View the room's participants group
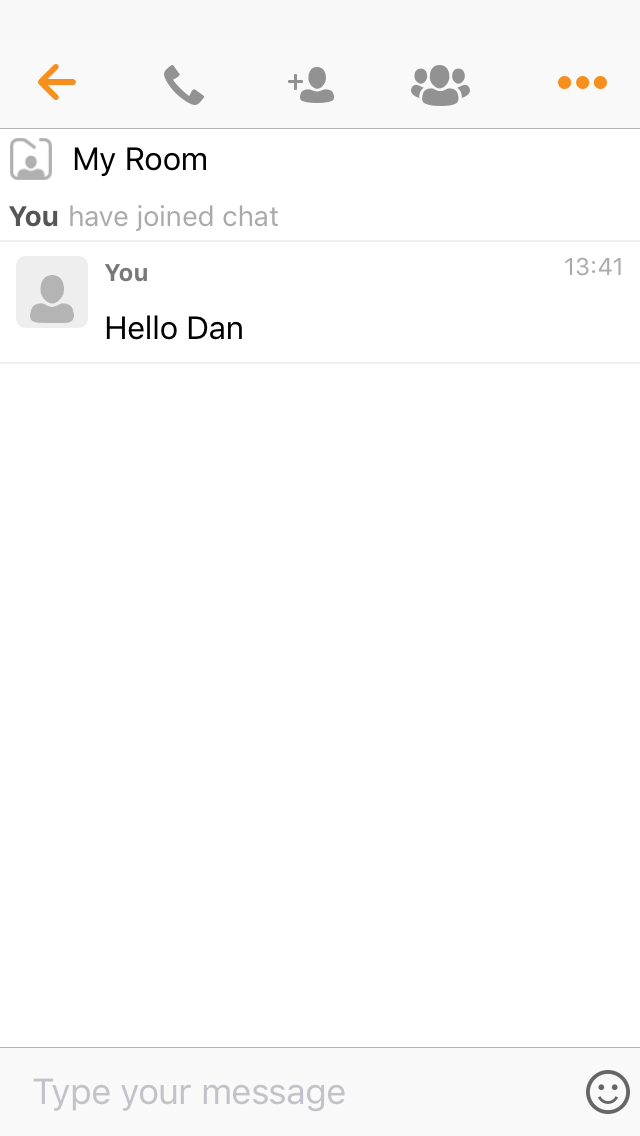This screenshot has width=640, height=1136. [x=440, y=85]
